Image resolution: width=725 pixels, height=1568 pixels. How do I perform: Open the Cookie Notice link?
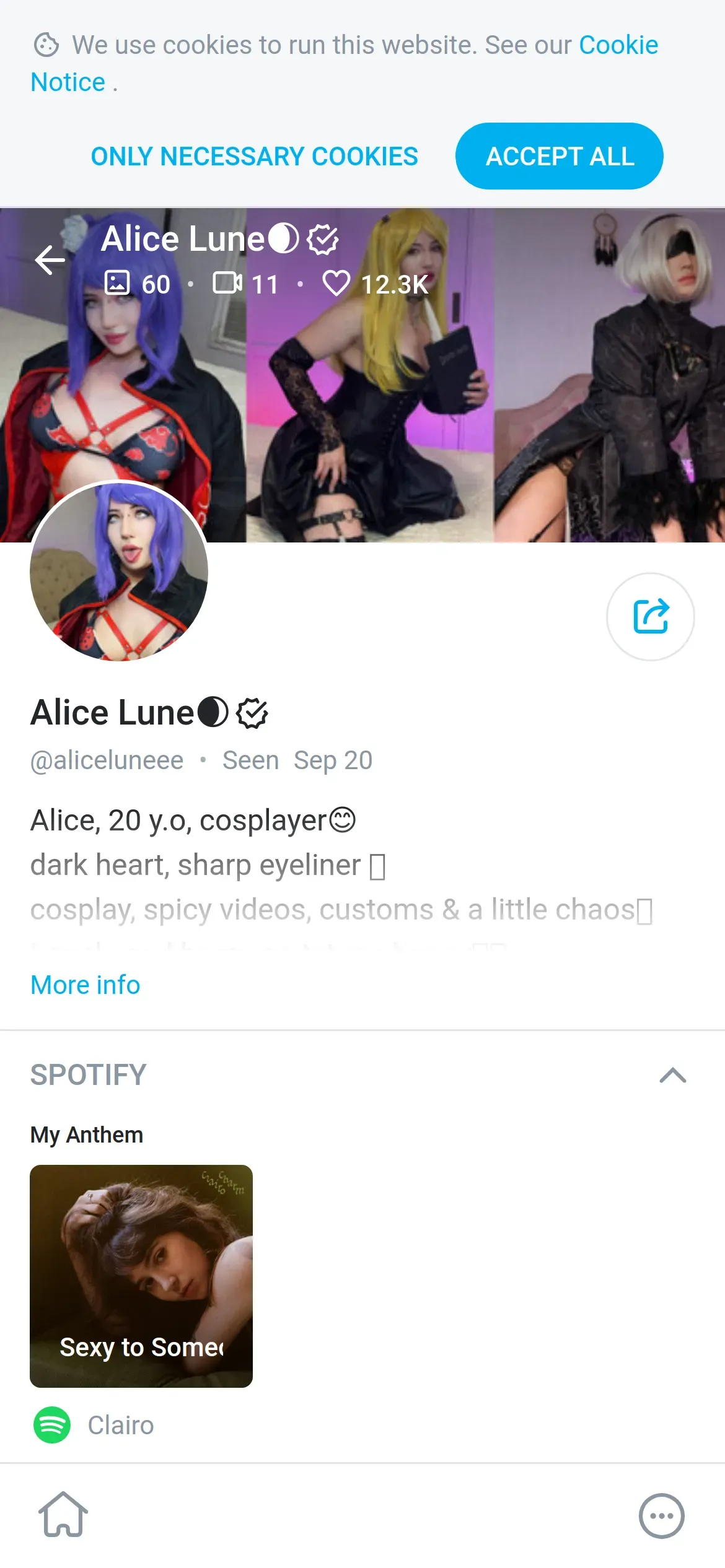click(x=618, y=45)
